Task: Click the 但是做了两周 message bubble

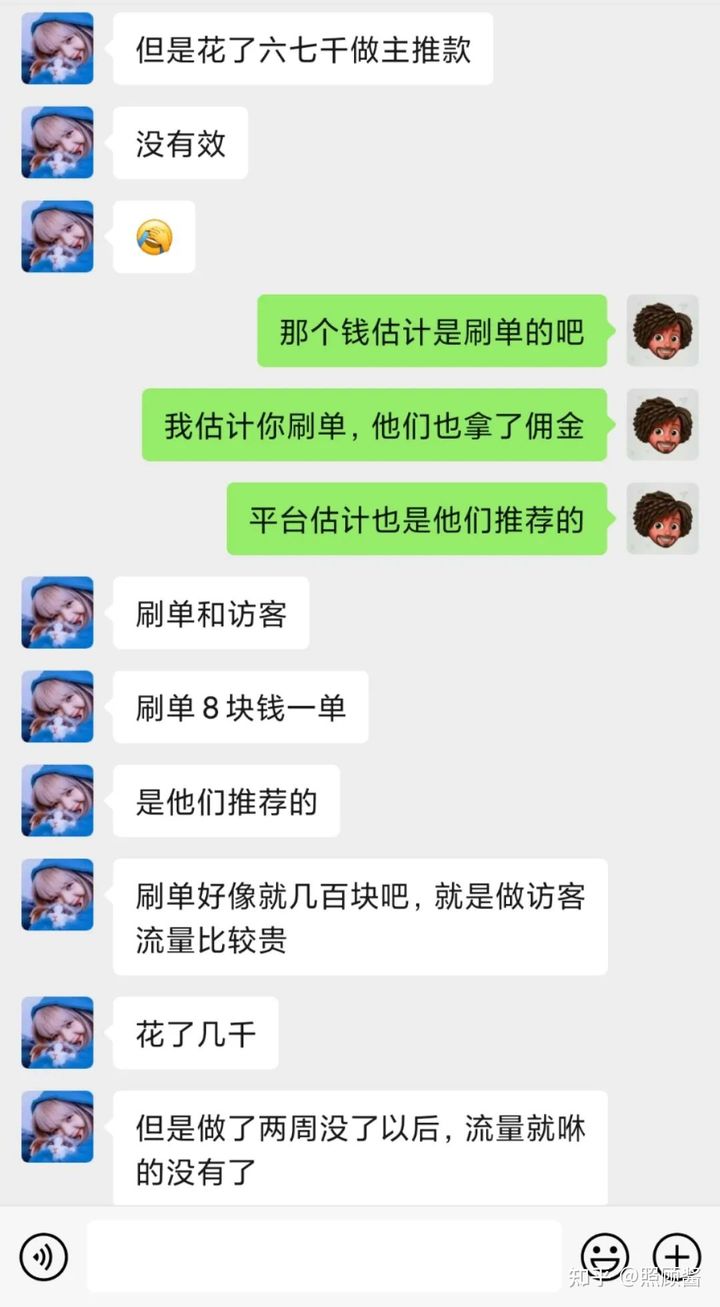Action: tap(360, 1147)
